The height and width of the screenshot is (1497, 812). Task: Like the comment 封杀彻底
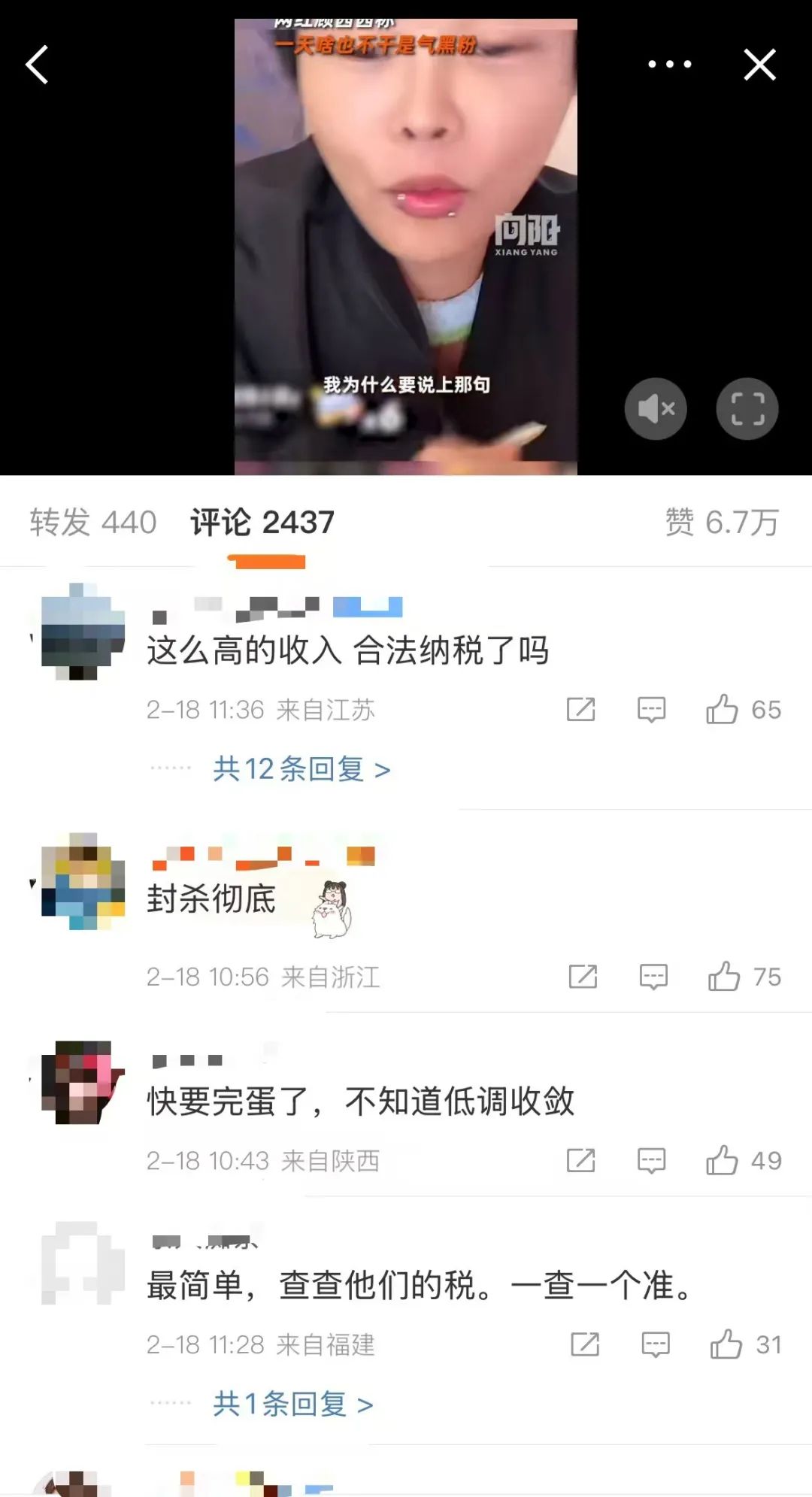pos(724,977)
